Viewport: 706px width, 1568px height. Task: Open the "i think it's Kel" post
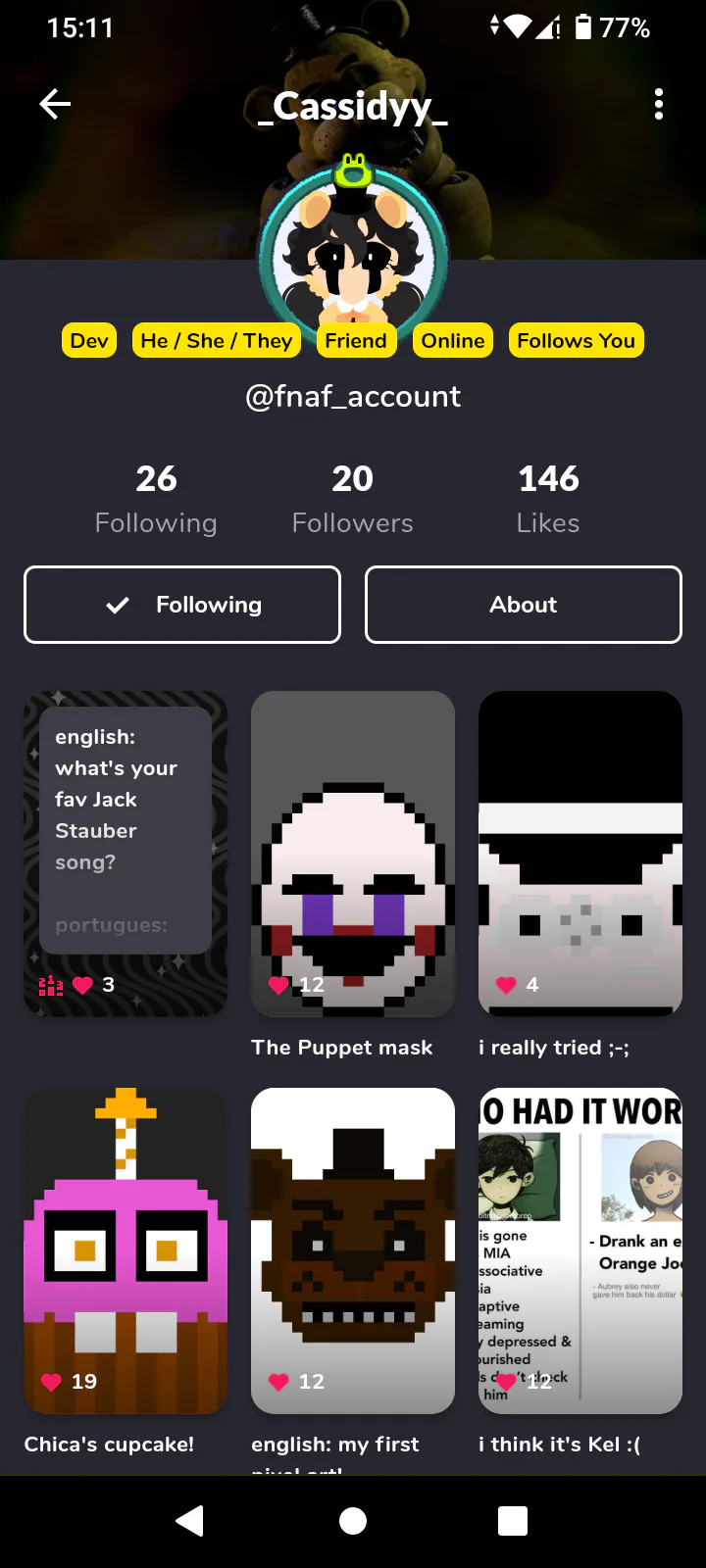coord(580,1249)
